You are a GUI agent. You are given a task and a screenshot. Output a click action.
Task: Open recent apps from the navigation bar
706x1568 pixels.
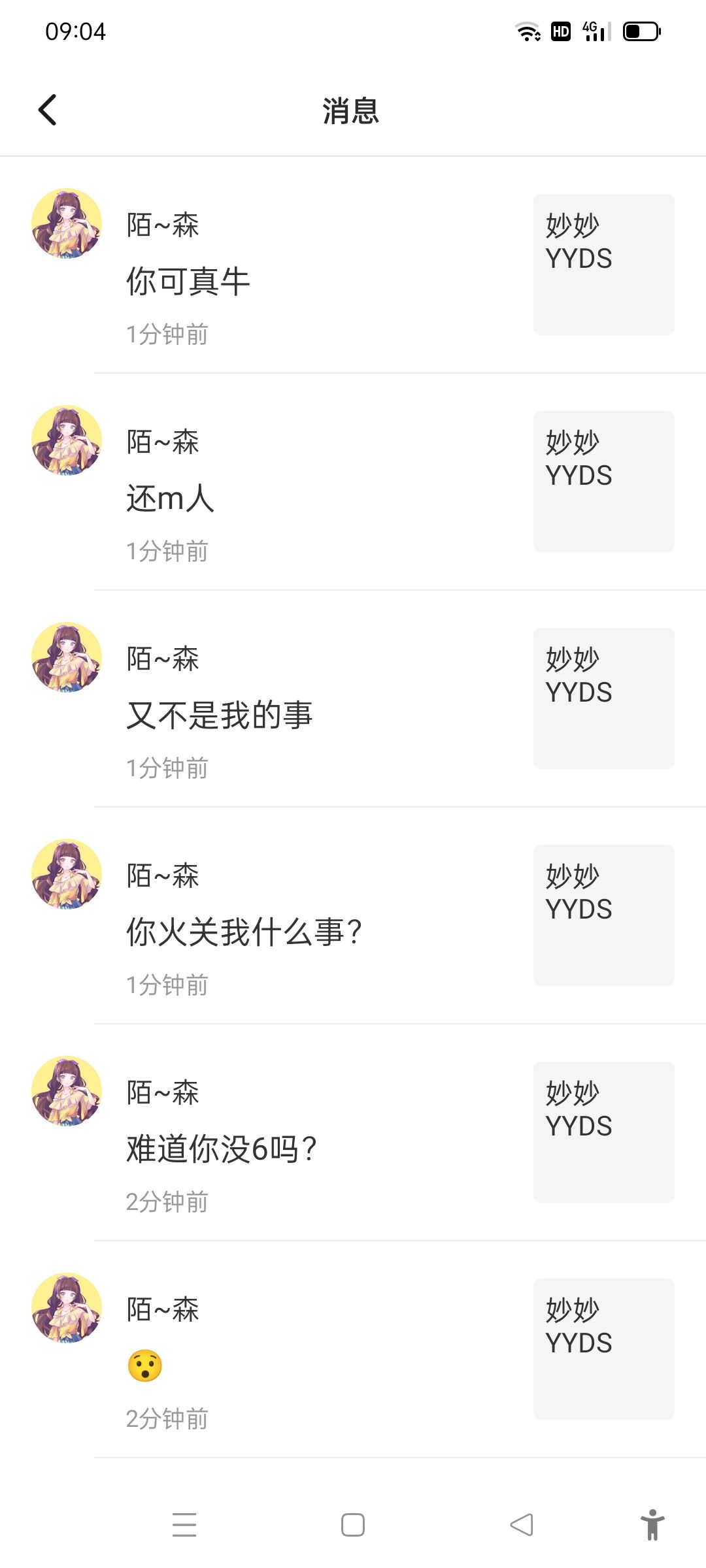(x=184, y=1525)
